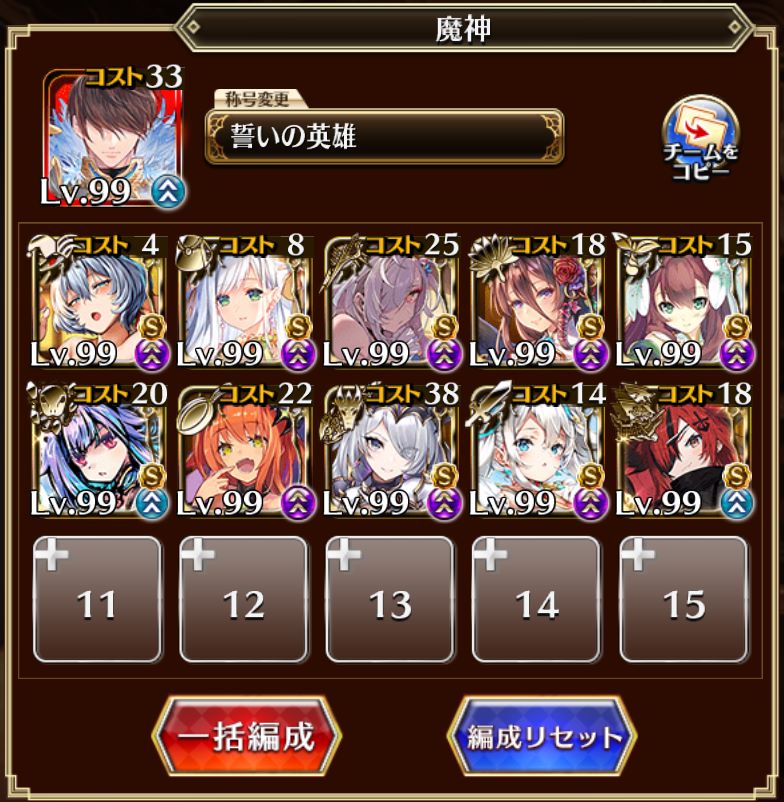Select the character with cost 20

97,450
